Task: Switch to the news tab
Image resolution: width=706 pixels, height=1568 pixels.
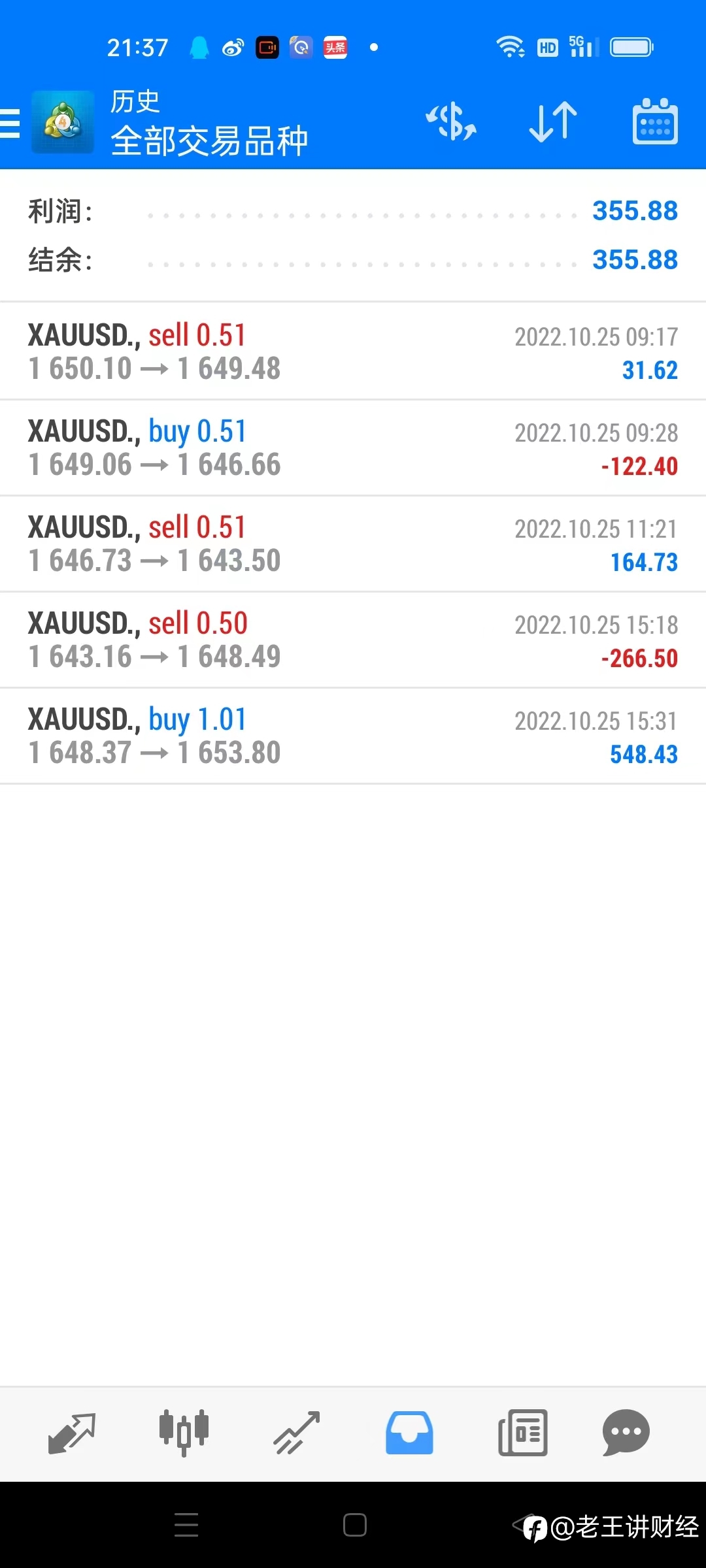Action: pyautogui.click(x=523, y=1433)
